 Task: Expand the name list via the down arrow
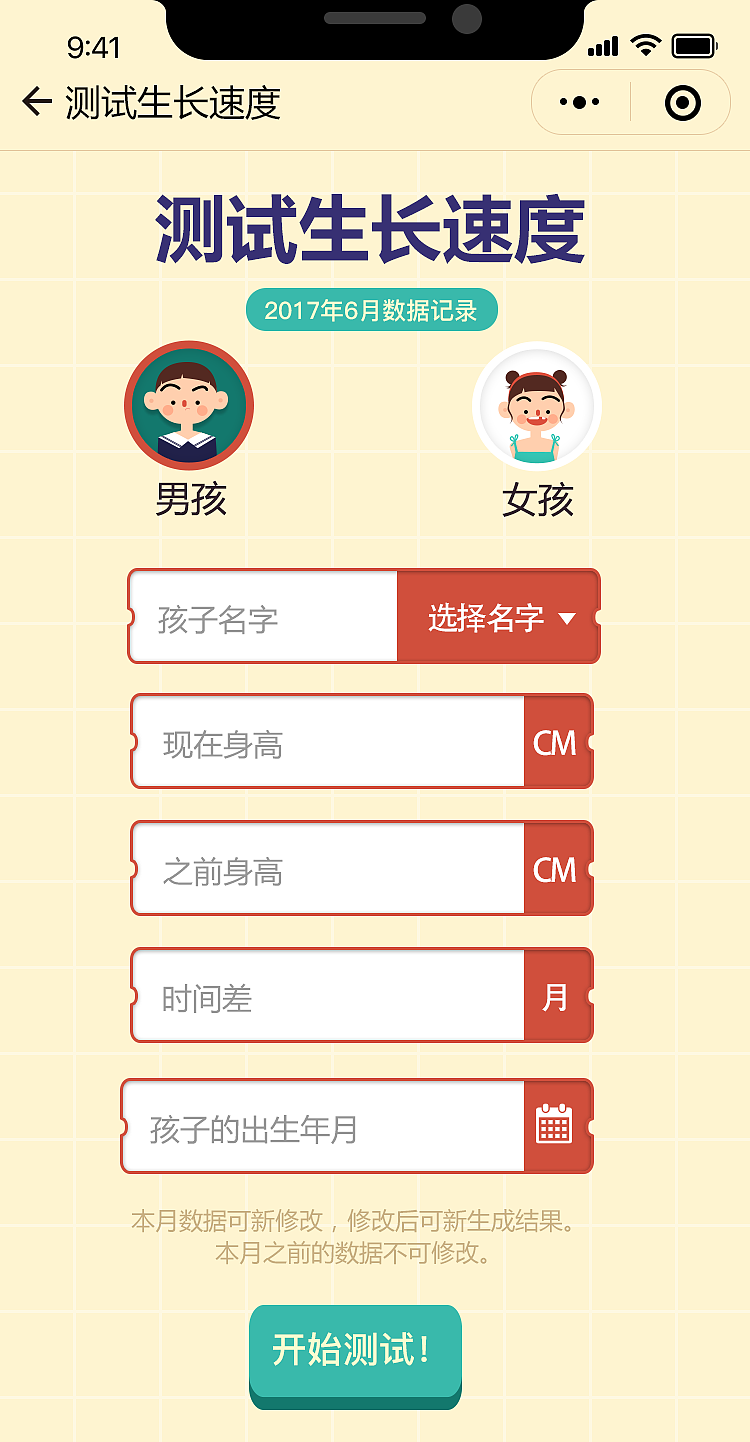(x=569, y=617)
